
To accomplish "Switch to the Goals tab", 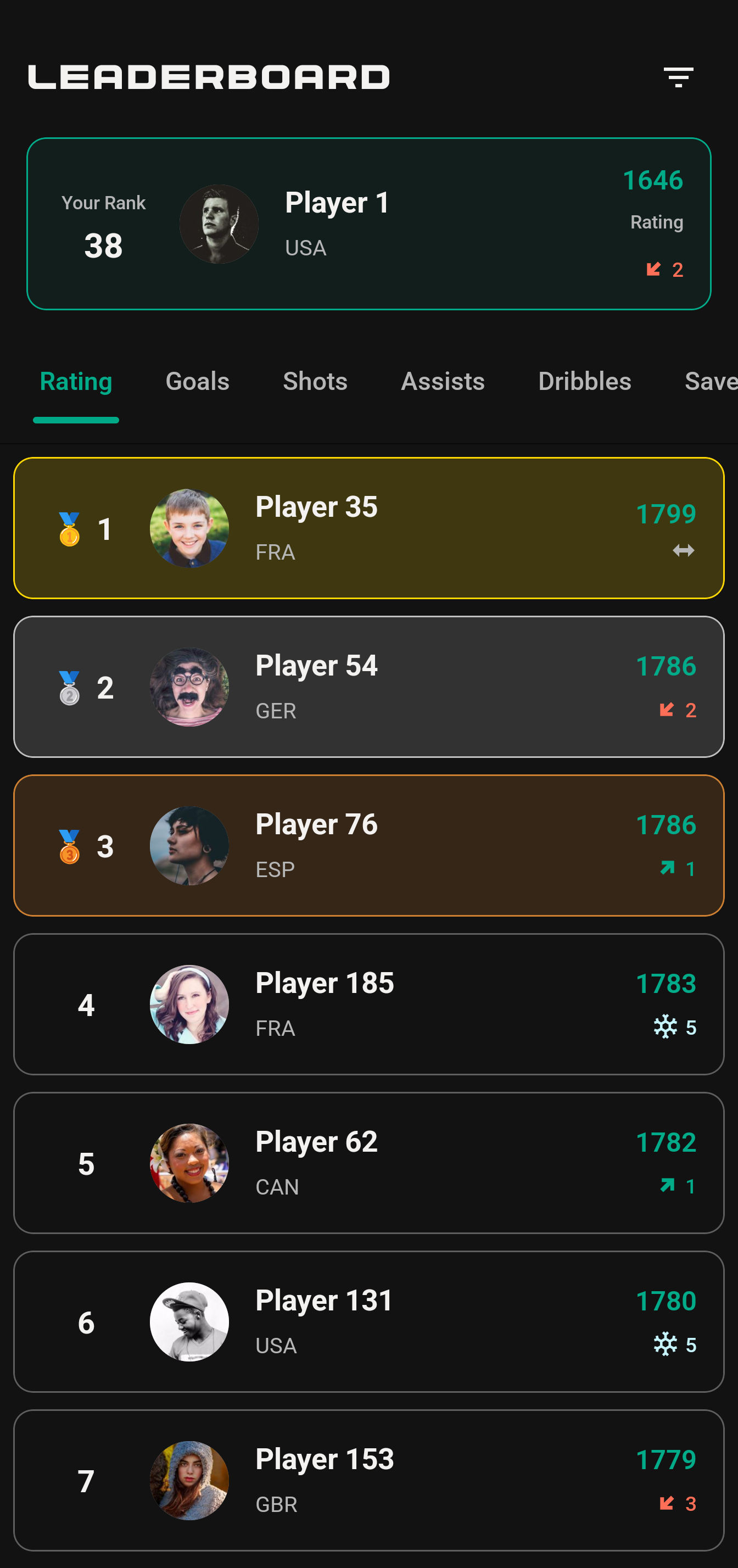I will 197,382.
